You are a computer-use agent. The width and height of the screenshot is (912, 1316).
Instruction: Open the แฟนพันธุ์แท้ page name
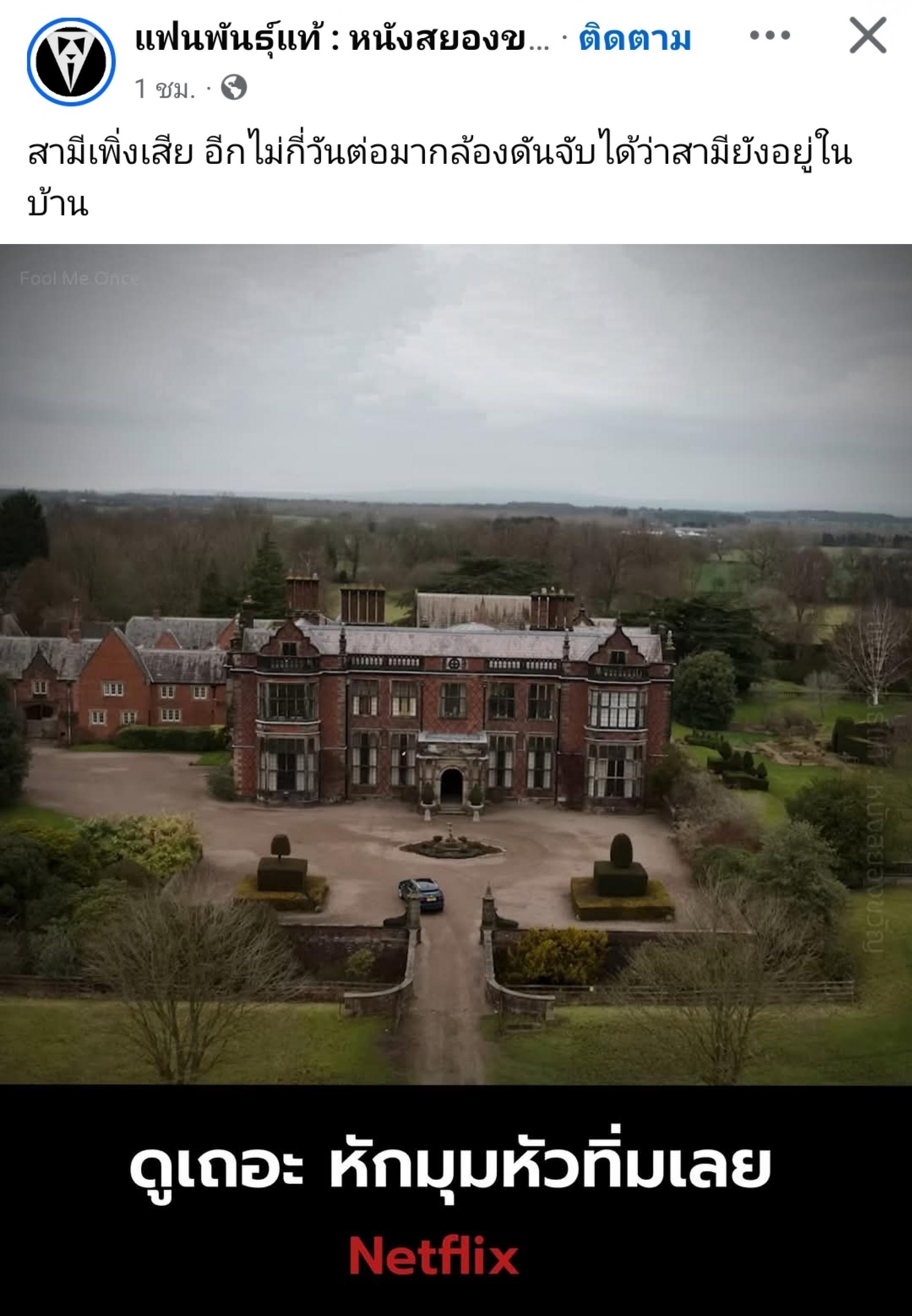pos(342,39)
